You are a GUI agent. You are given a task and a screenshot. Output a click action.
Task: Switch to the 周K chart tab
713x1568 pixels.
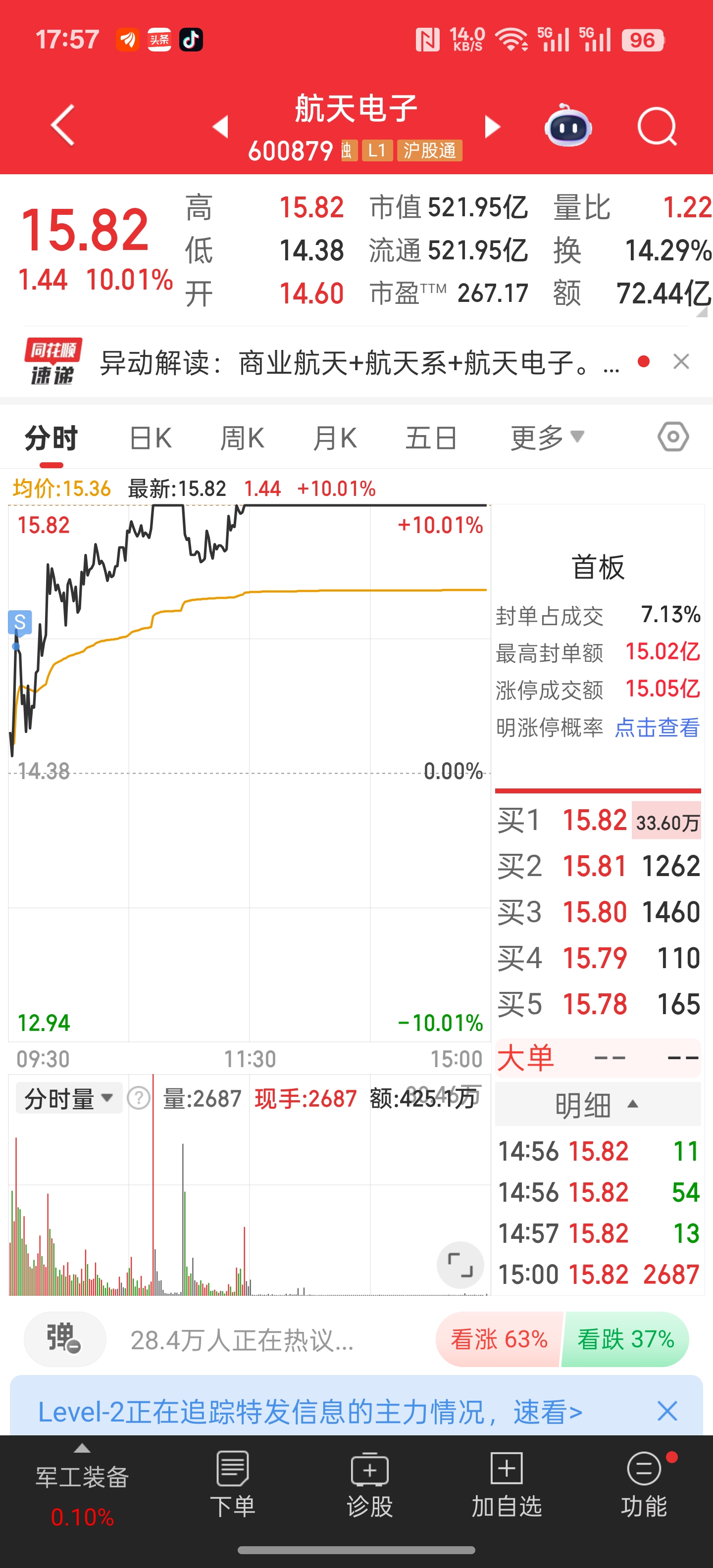tap(242, 438)
